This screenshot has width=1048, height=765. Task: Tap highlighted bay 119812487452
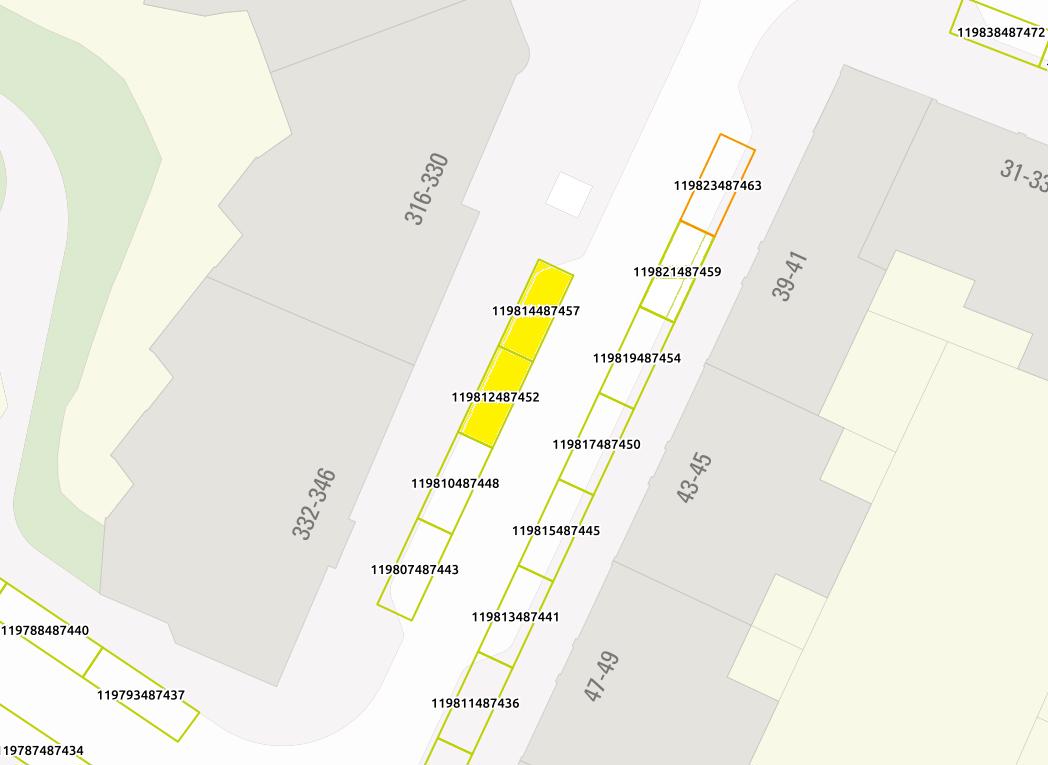496,397
